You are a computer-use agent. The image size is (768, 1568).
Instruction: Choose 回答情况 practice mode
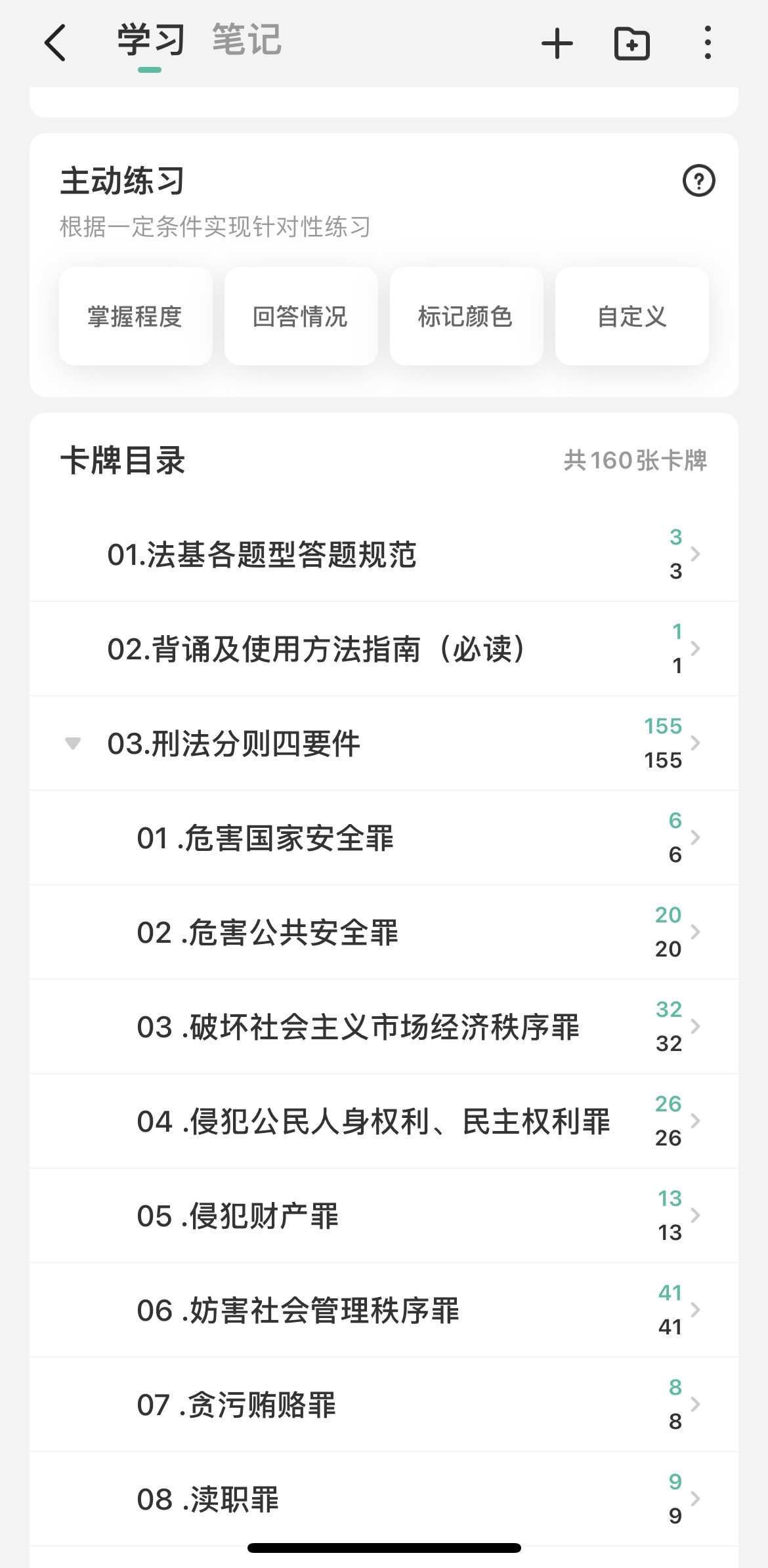click(301, 316)
